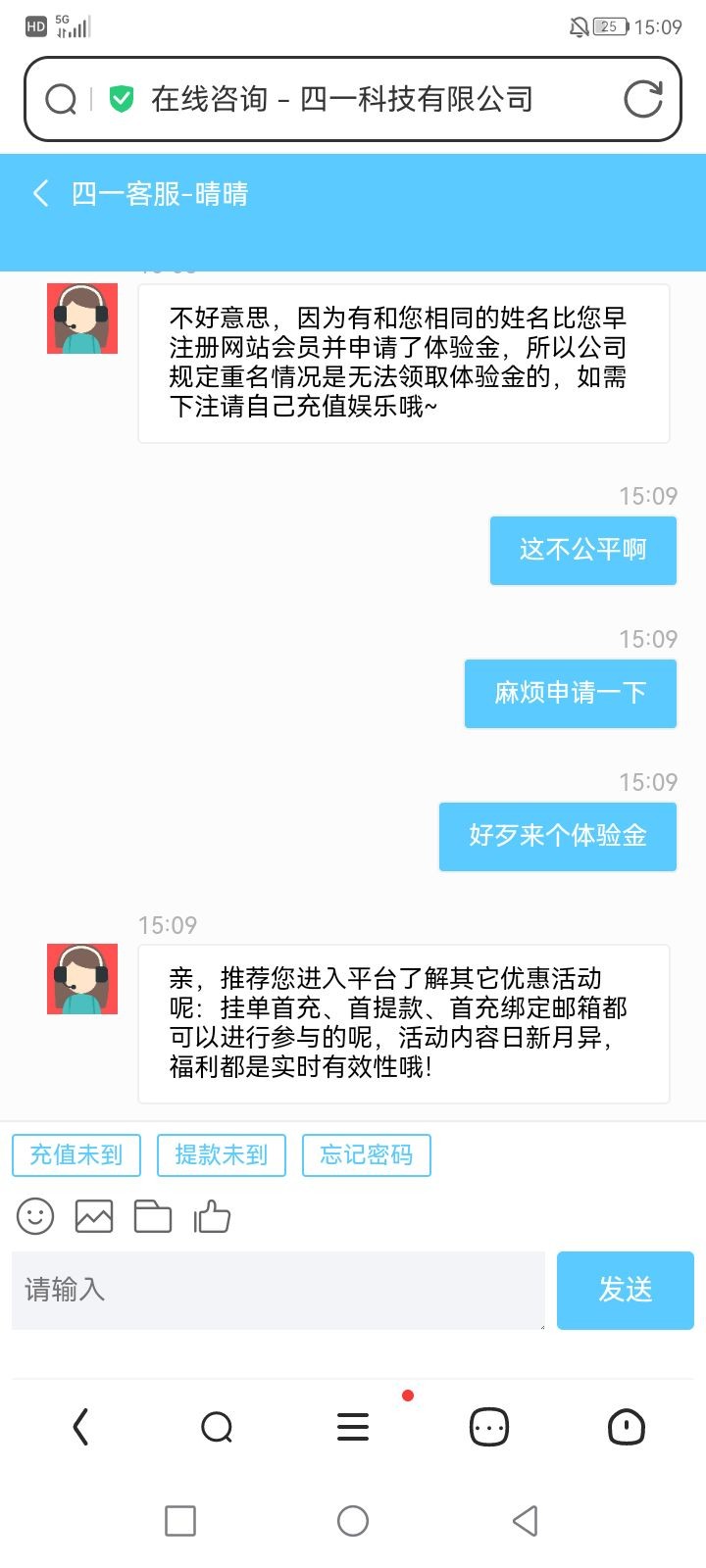Go to the home screen via circle button
Screen dimensions: 706x1568
point(353,1521)
